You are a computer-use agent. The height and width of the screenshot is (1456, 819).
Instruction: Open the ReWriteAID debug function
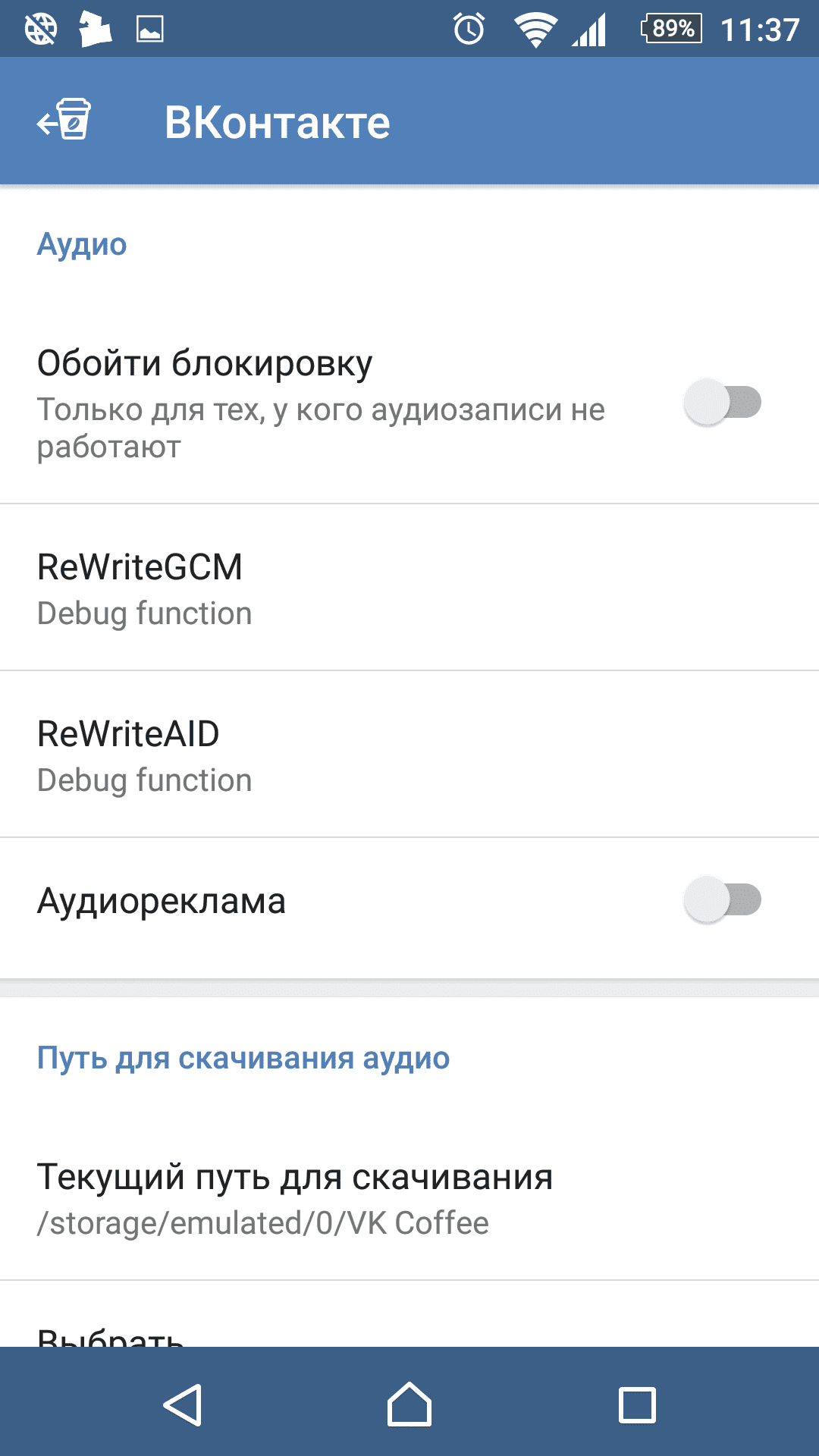pos(409,755)
